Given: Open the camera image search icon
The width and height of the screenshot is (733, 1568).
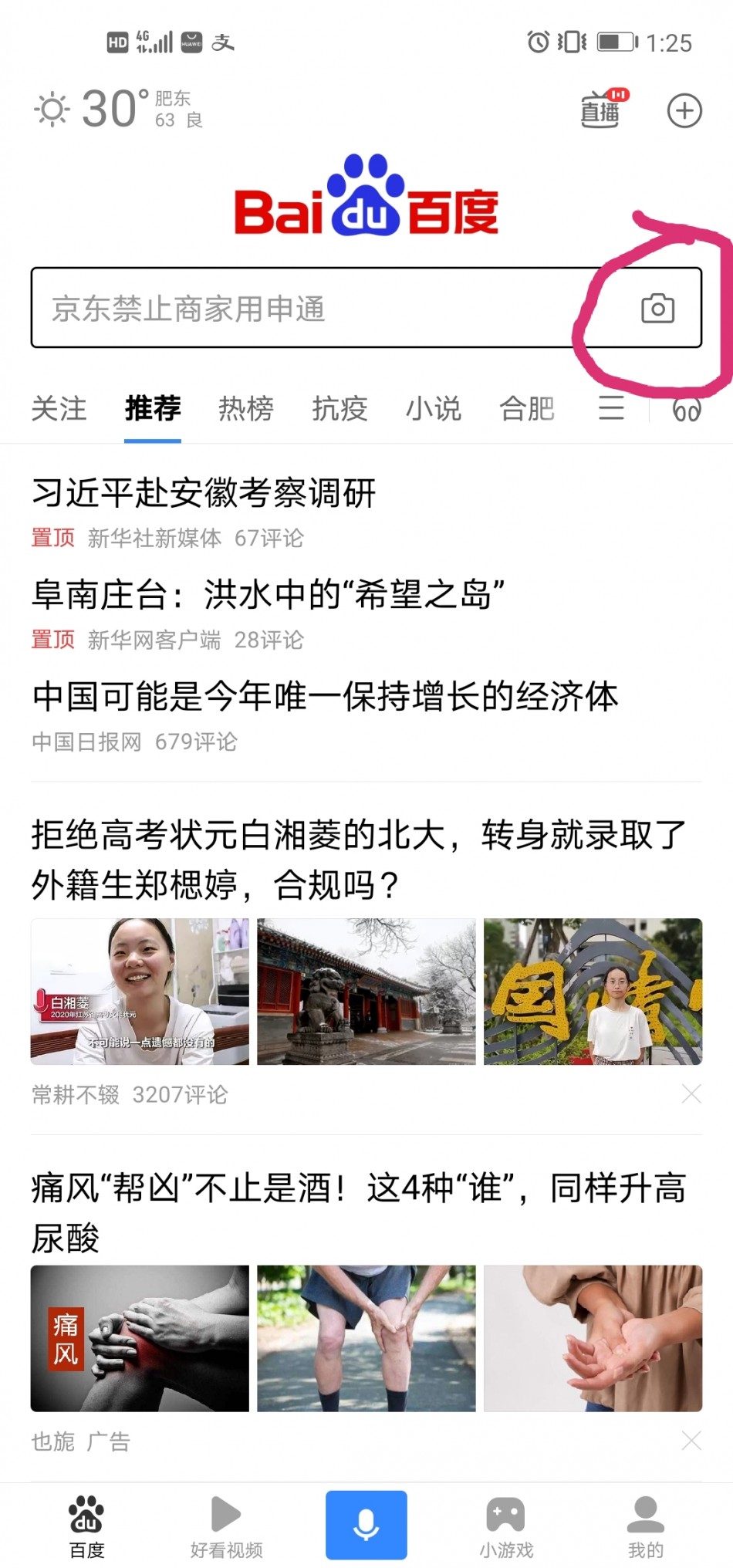Looking at the screenshot, I should click(657, 308).
